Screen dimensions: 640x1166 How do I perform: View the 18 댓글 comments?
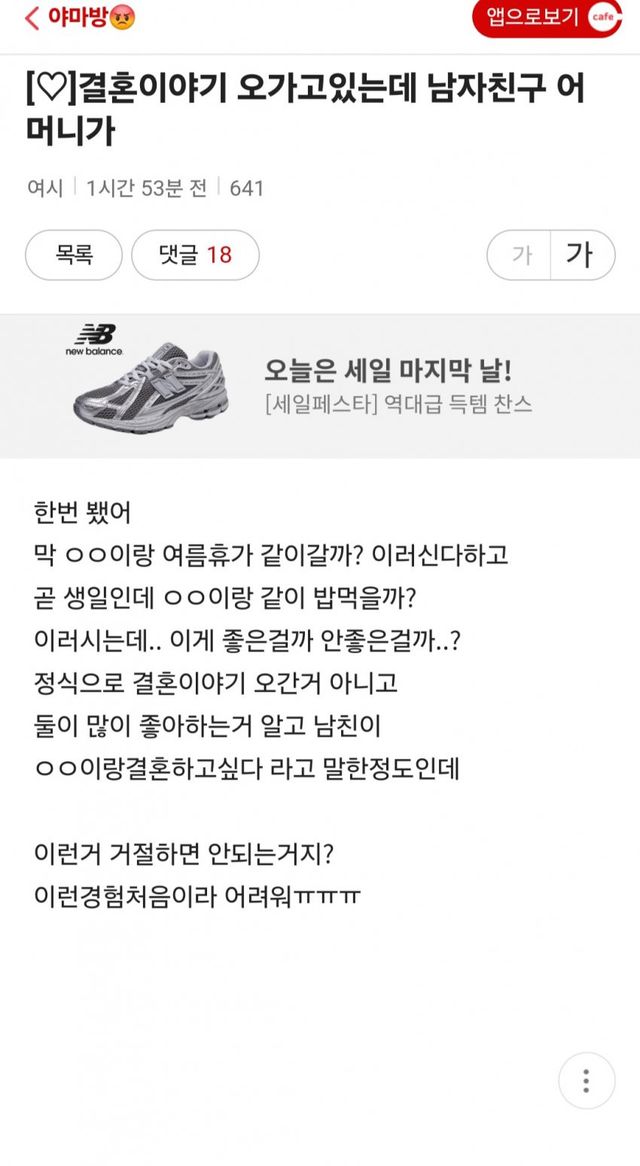tap(195, 255)
